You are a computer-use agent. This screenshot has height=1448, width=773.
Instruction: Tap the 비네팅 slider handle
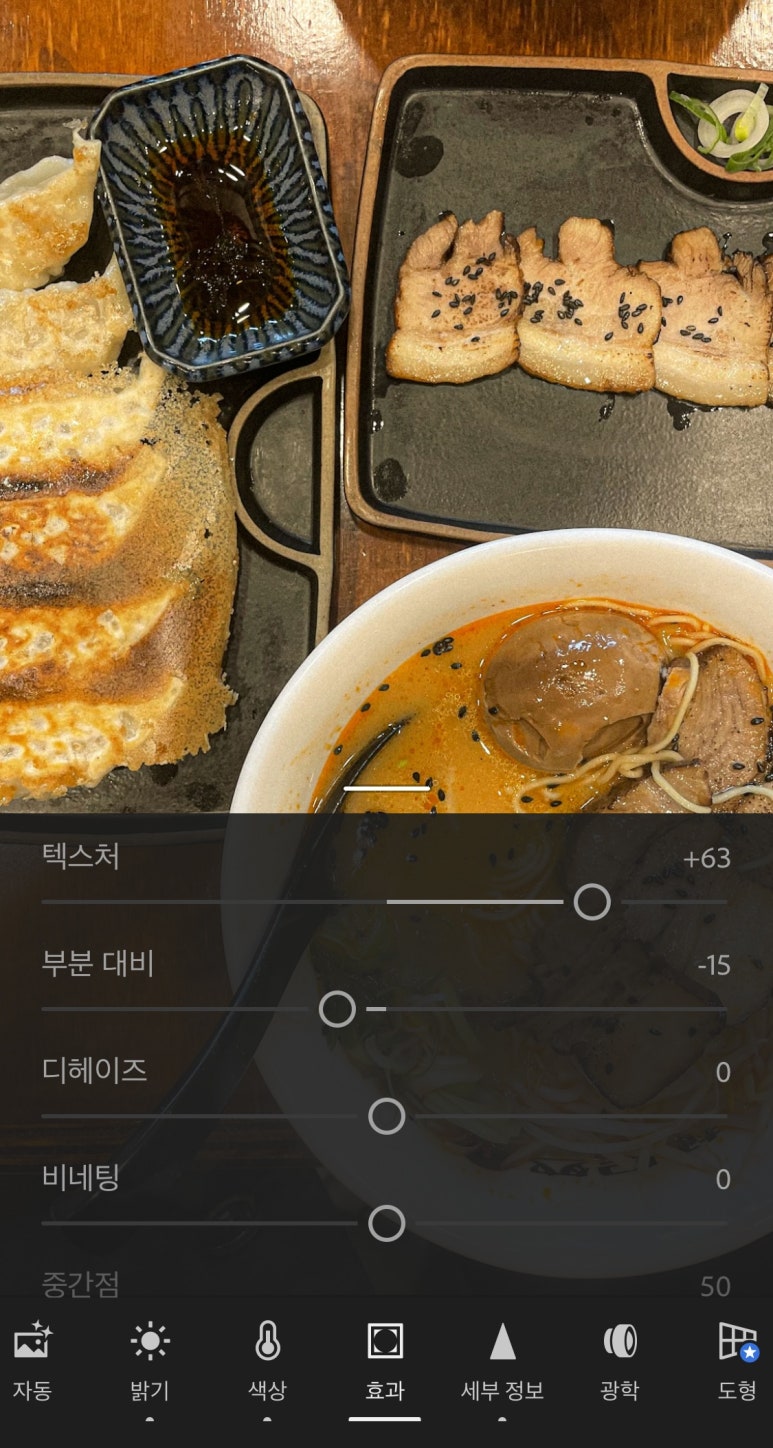[386, 1223]
